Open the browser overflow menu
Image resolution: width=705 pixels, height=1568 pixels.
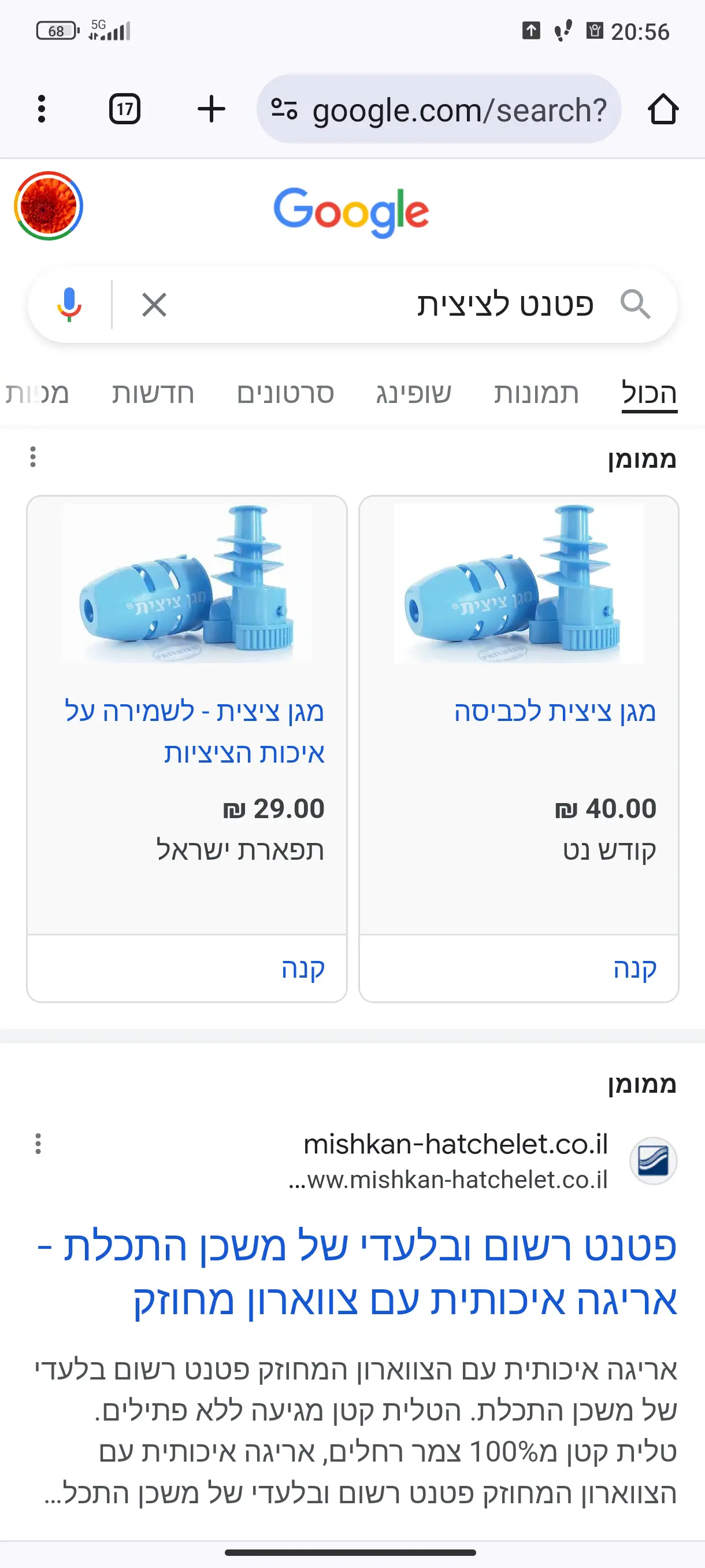point(42,109)
